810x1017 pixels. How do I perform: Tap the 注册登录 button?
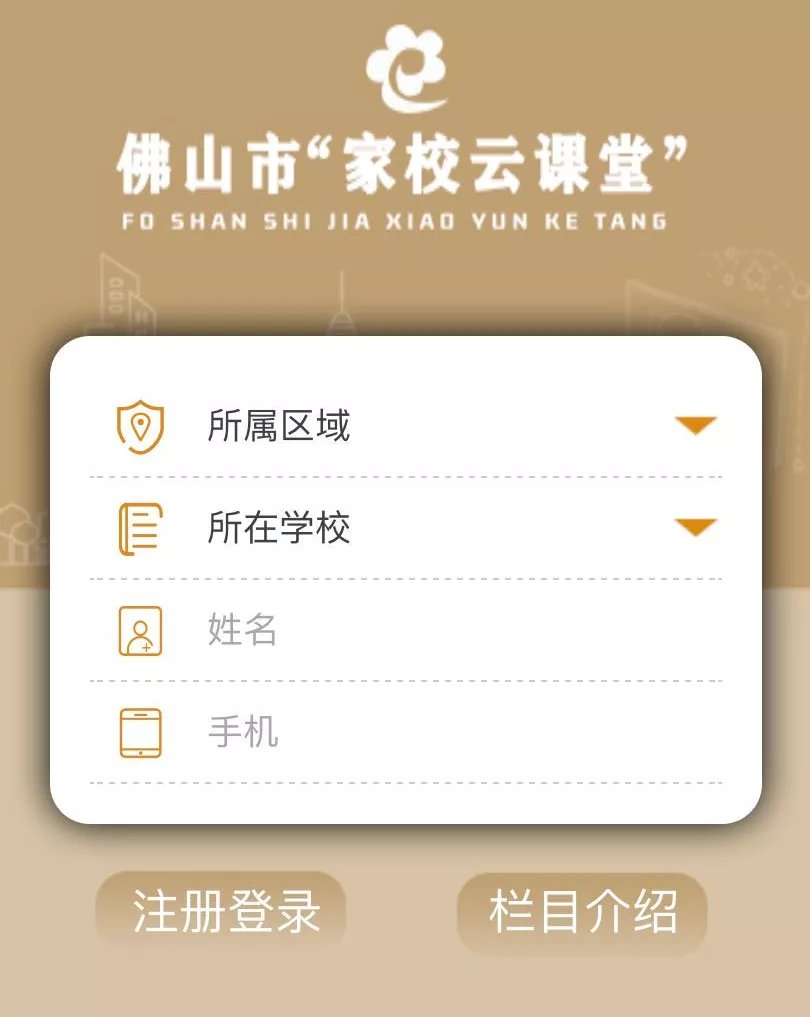(x=224, y=912)
